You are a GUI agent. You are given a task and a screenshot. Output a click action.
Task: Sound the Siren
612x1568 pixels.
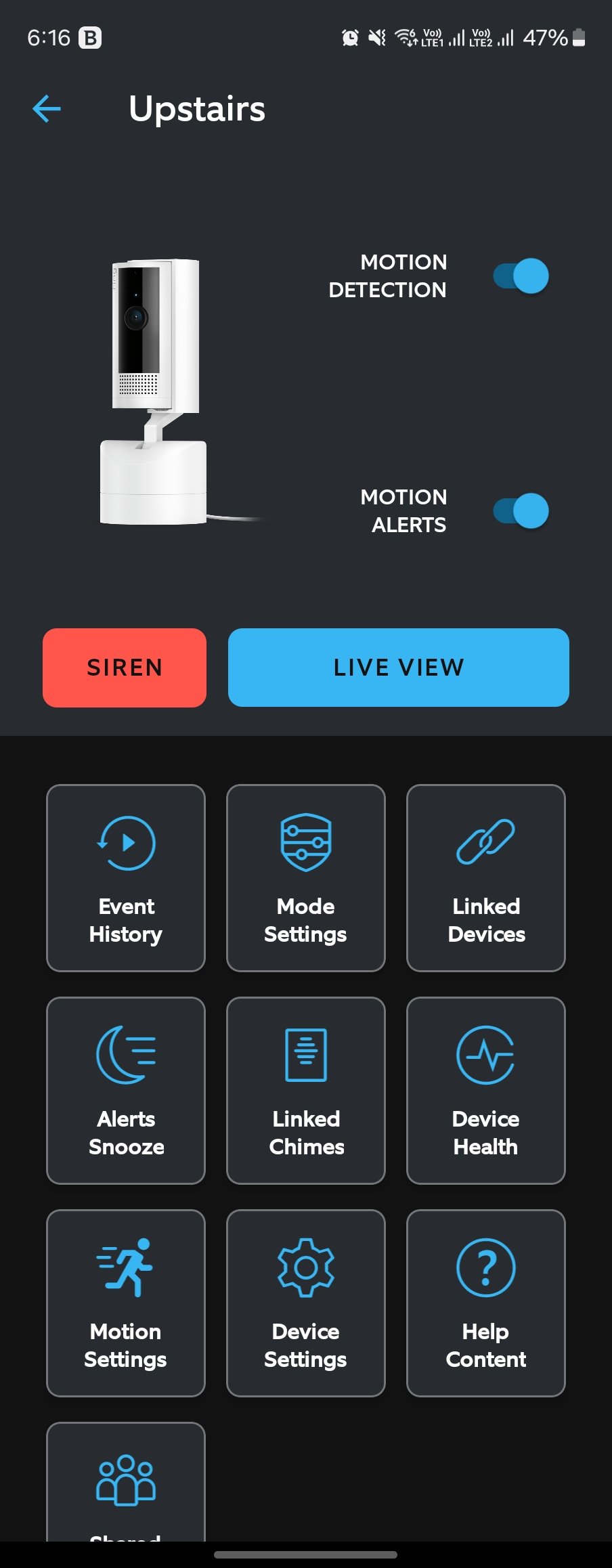point(125,668)
